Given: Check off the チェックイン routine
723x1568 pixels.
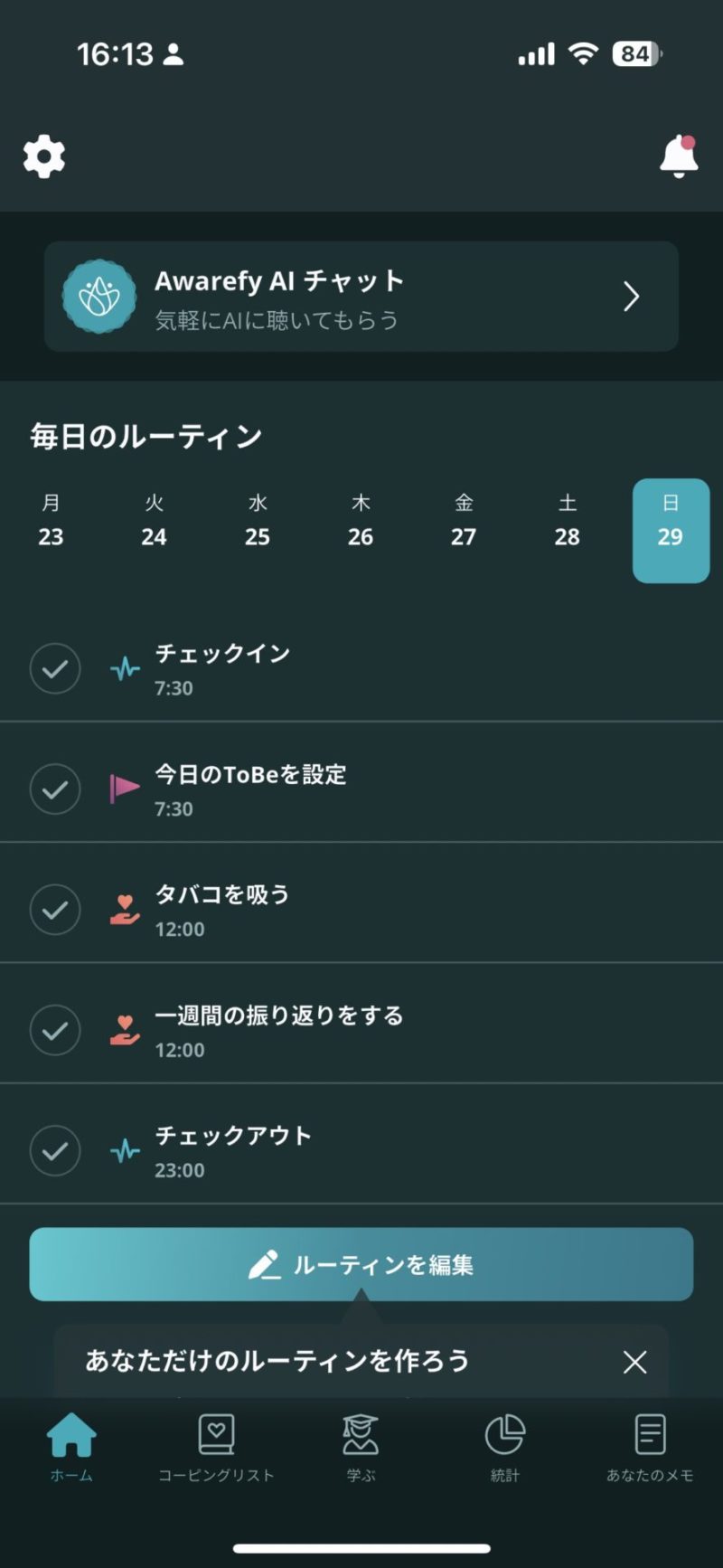Looking at the screenshot, I should 55,668.
